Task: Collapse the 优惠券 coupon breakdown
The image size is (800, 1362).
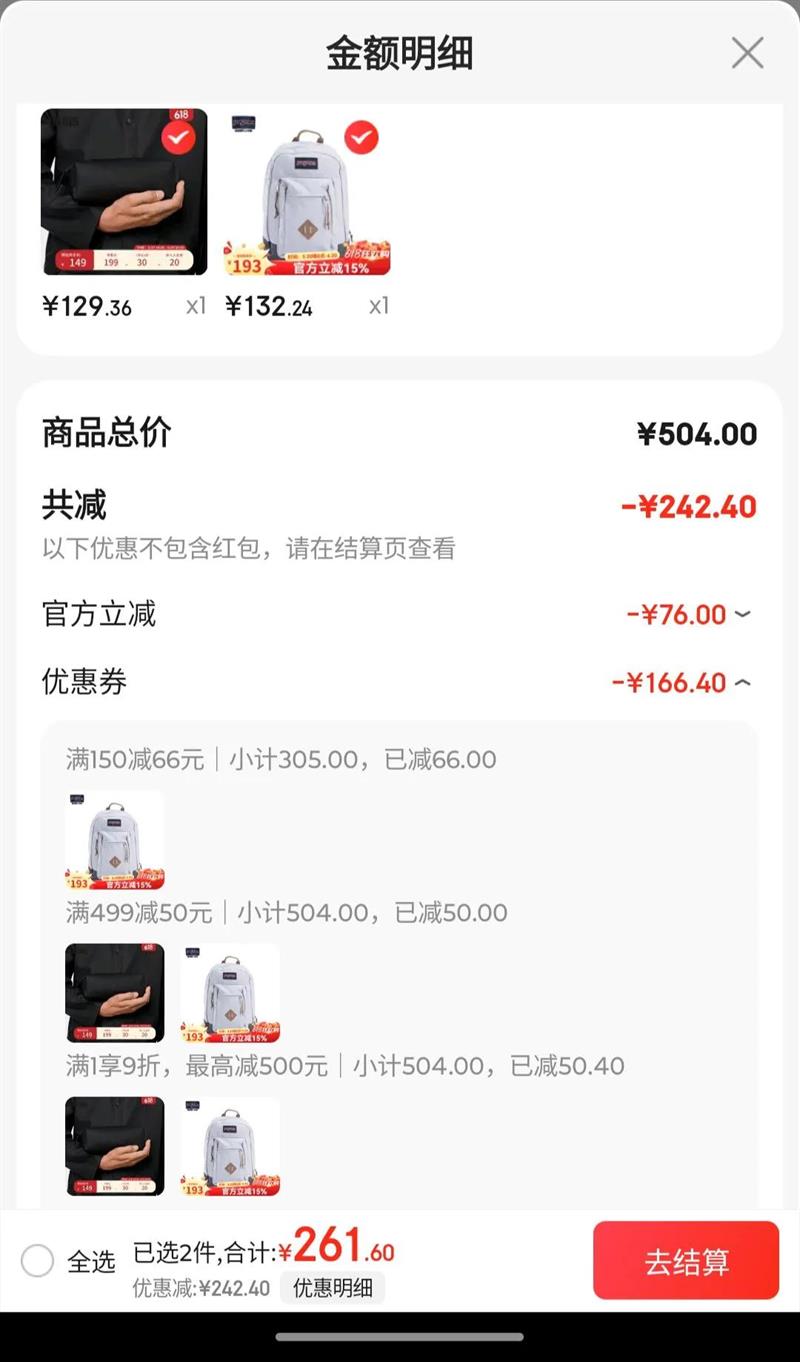Action: (x=742, y=683)
